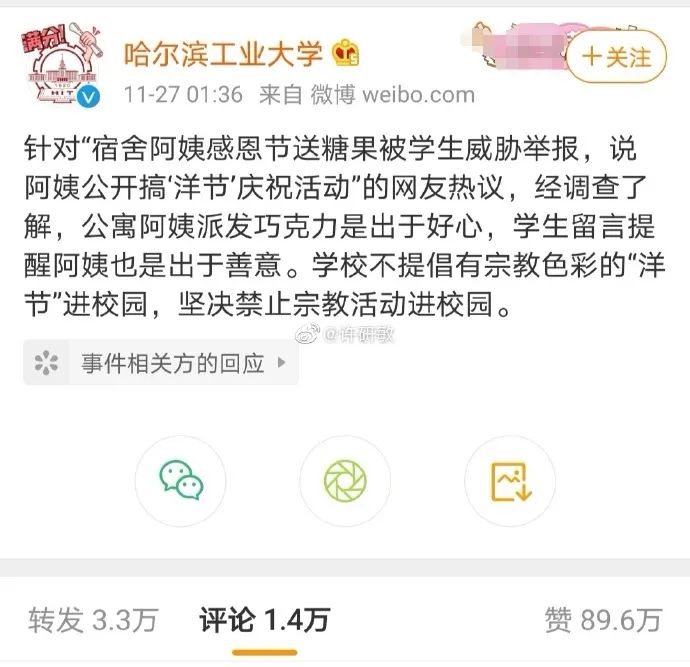Select the 评论 tab
Image resolution: width=690 pixels, height=667 pixels.
(x=264, y=620)
